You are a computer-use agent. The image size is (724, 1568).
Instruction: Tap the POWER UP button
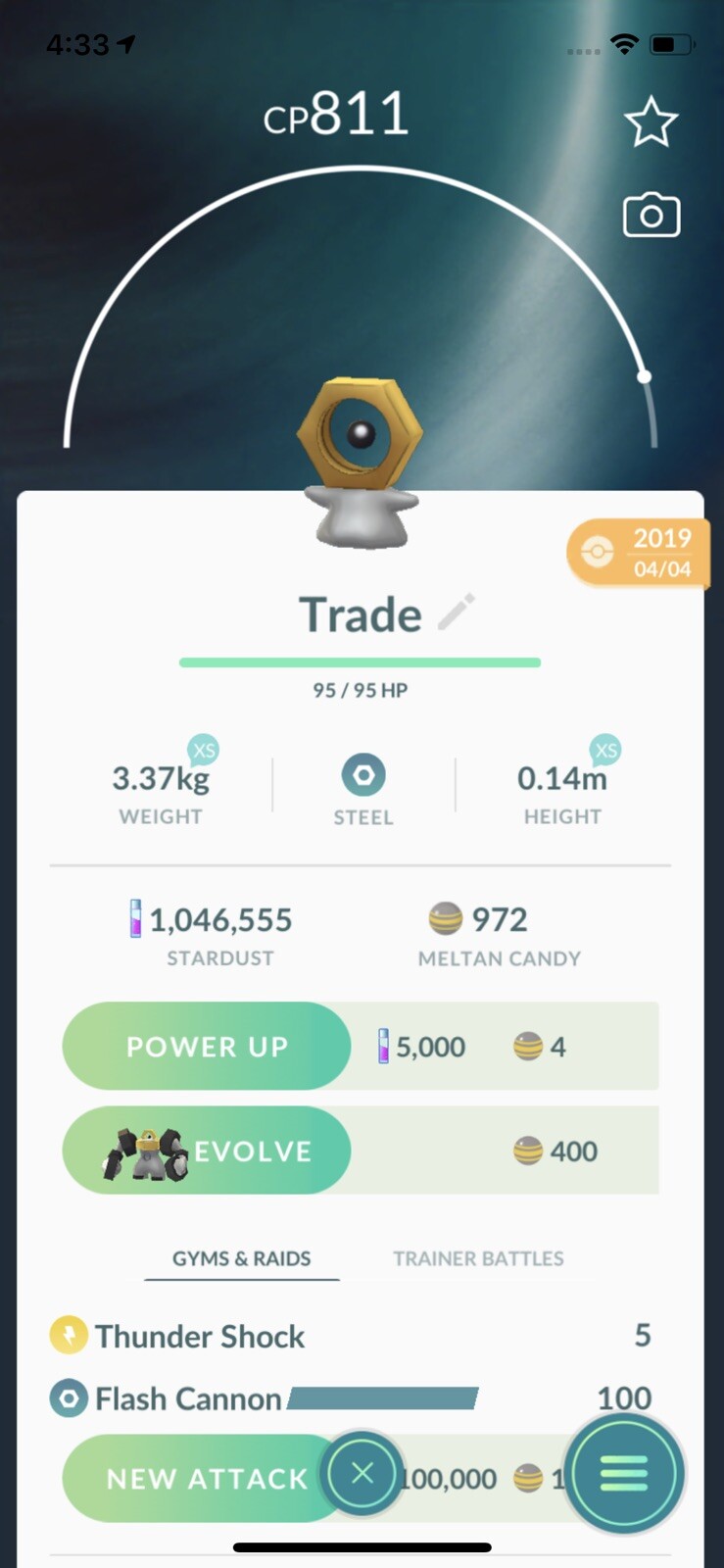[207, 1046]
